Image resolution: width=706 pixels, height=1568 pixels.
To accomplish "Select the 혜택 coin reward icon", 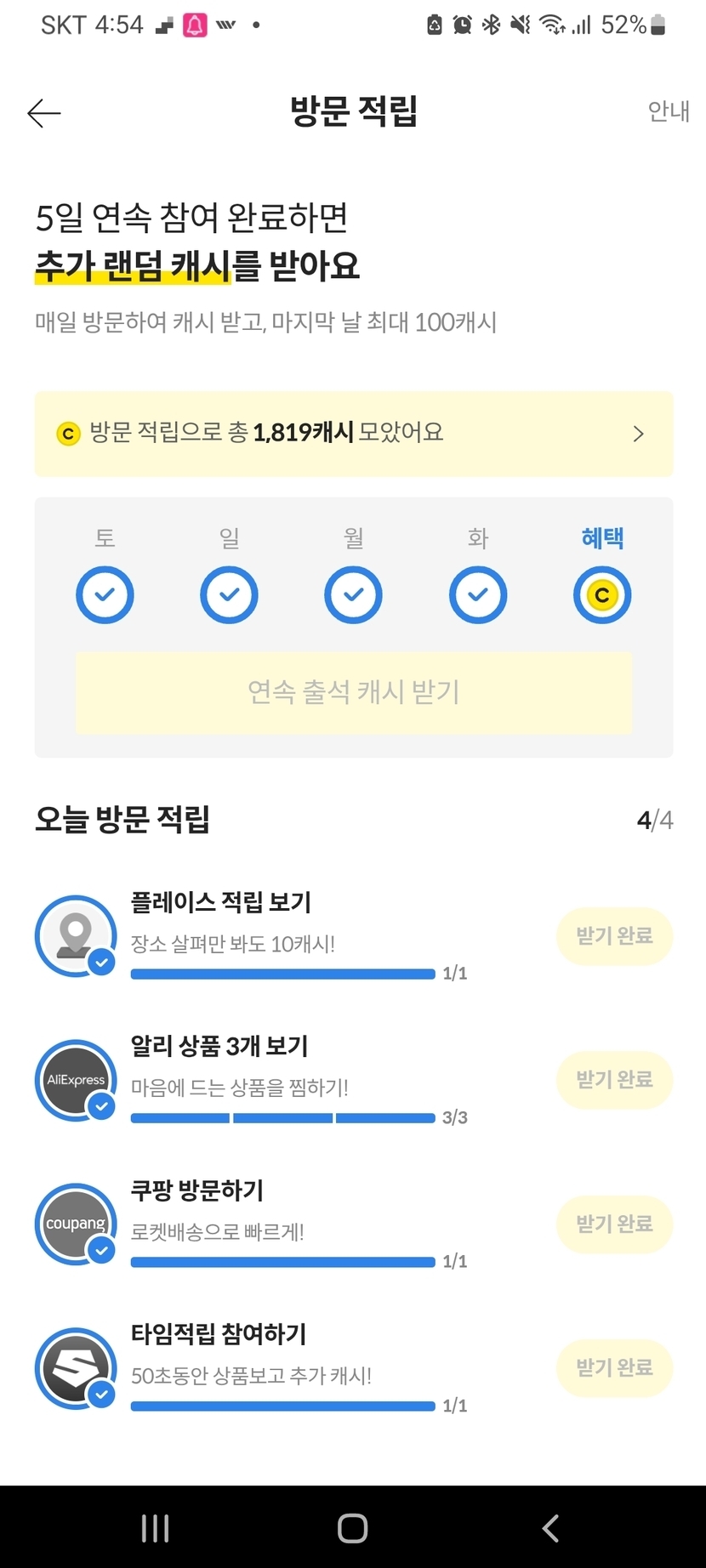I will tap(602, 595).
